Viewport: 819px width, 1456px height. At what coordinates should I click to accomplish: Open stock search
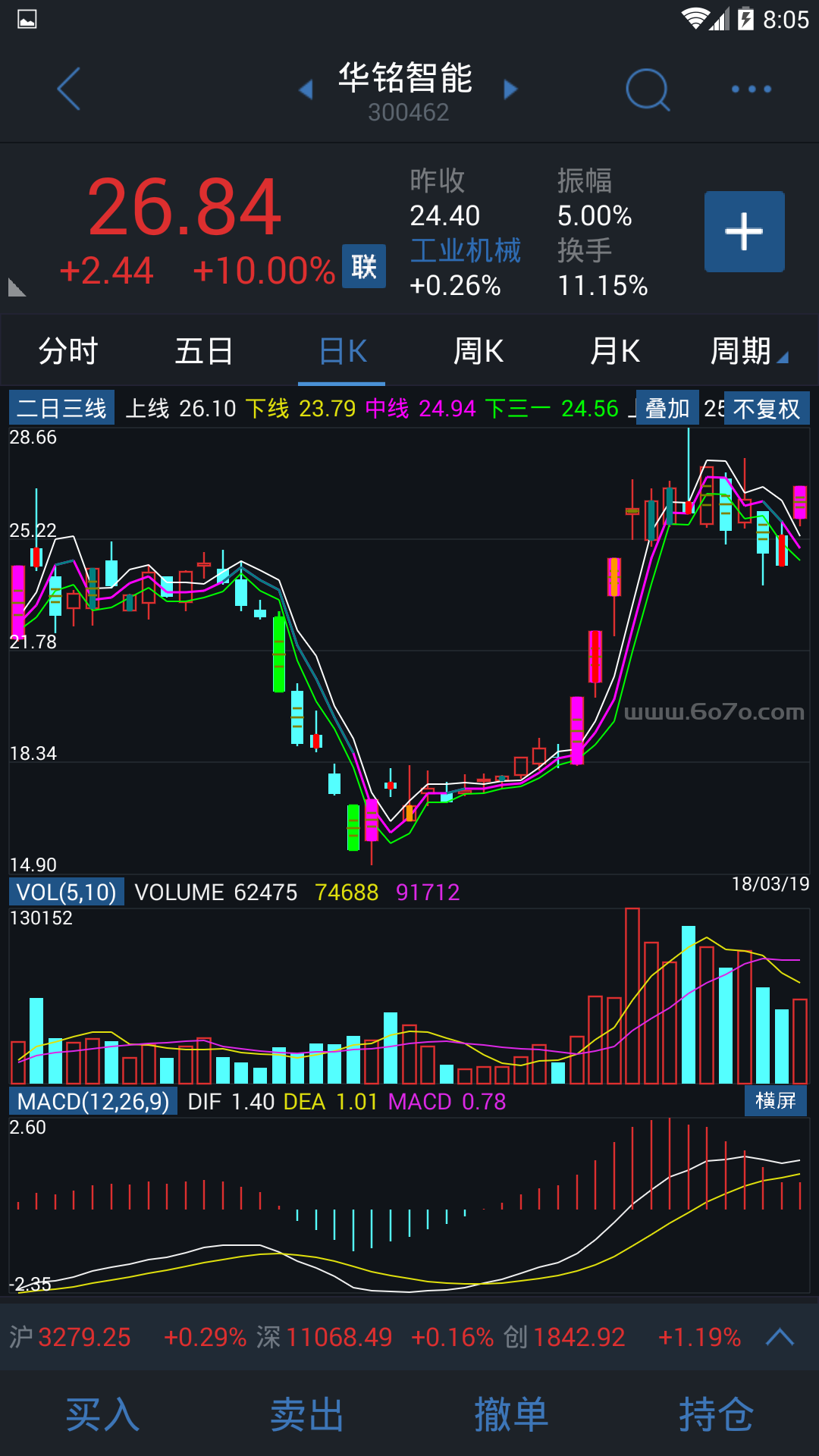[x=647, y=89]
